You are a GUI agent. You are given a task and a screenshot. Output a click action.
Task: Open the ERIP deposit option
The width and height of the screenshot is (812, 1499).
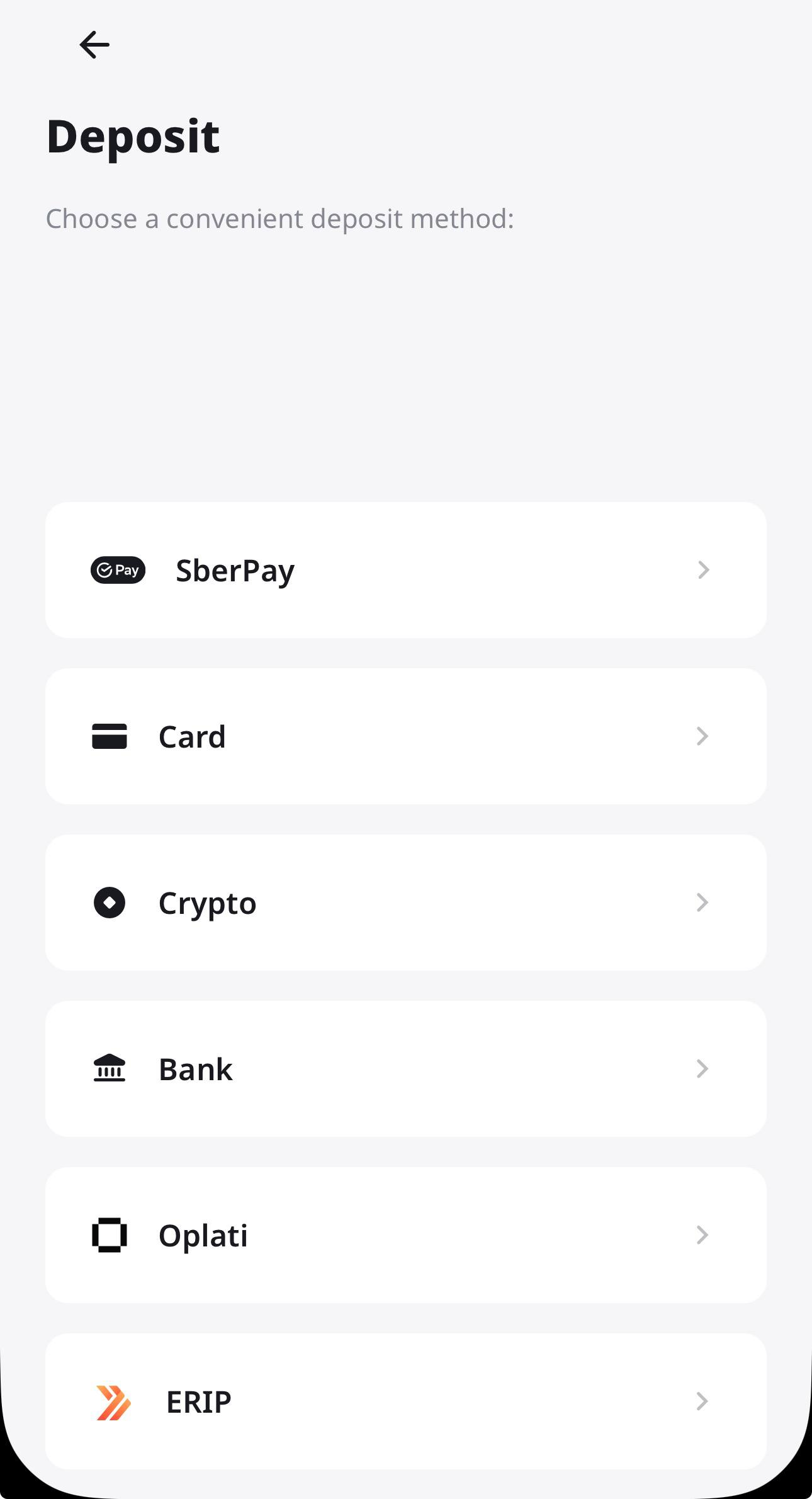[x=405, y=1401]
